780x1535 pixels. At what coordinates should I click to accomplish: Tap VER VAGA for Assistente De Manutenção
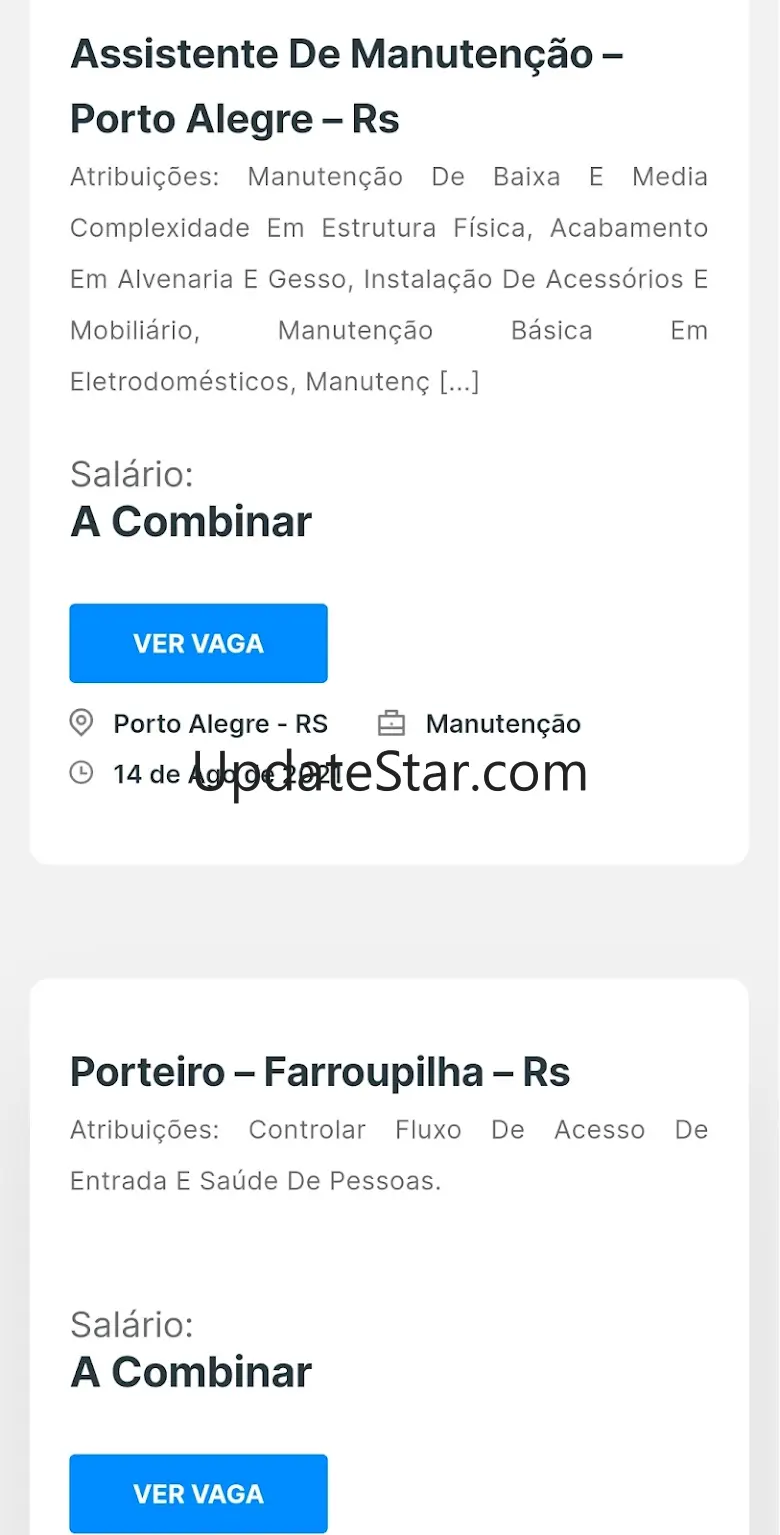click(x=198, y=643)
